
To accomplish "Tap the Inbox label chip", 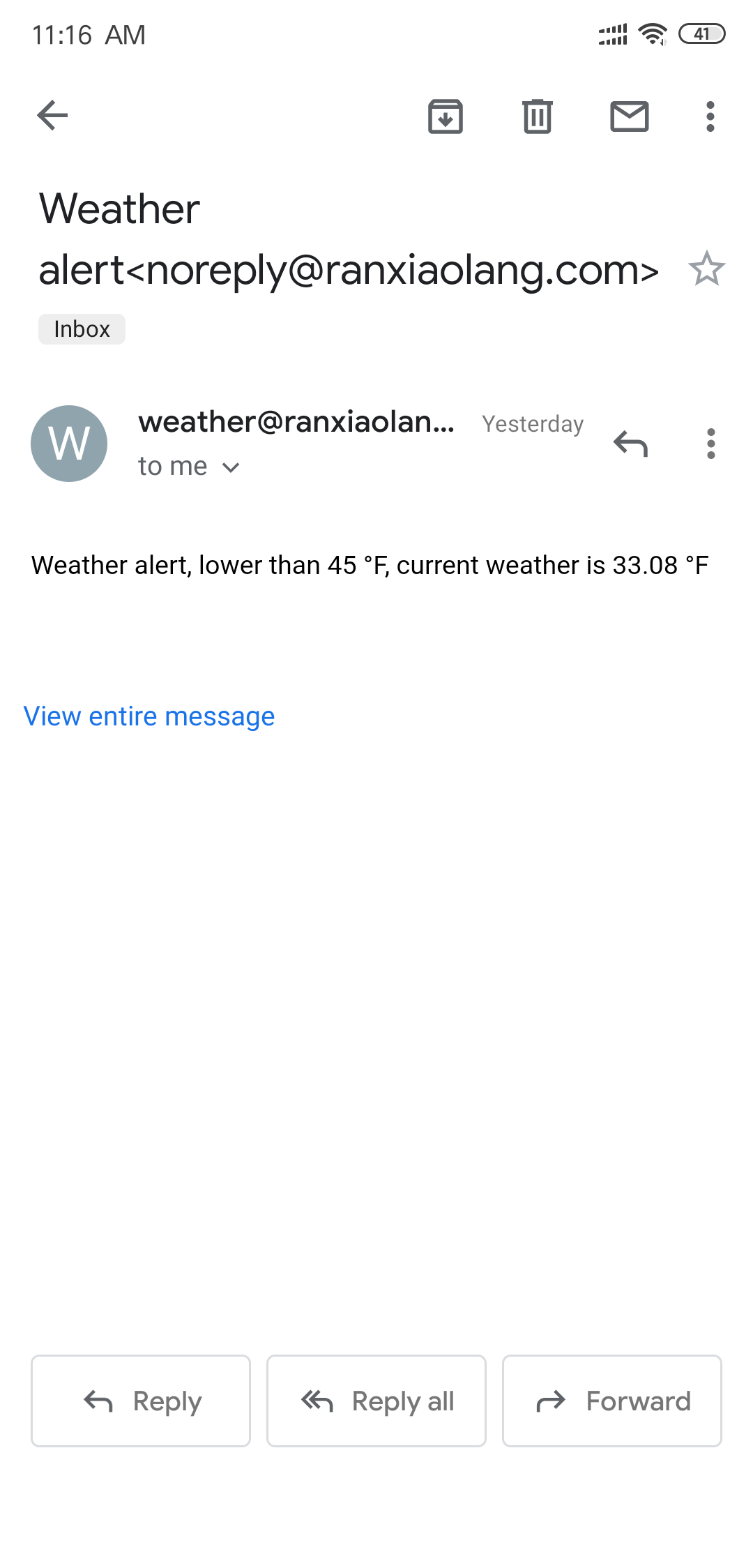I will pos(82,329).
